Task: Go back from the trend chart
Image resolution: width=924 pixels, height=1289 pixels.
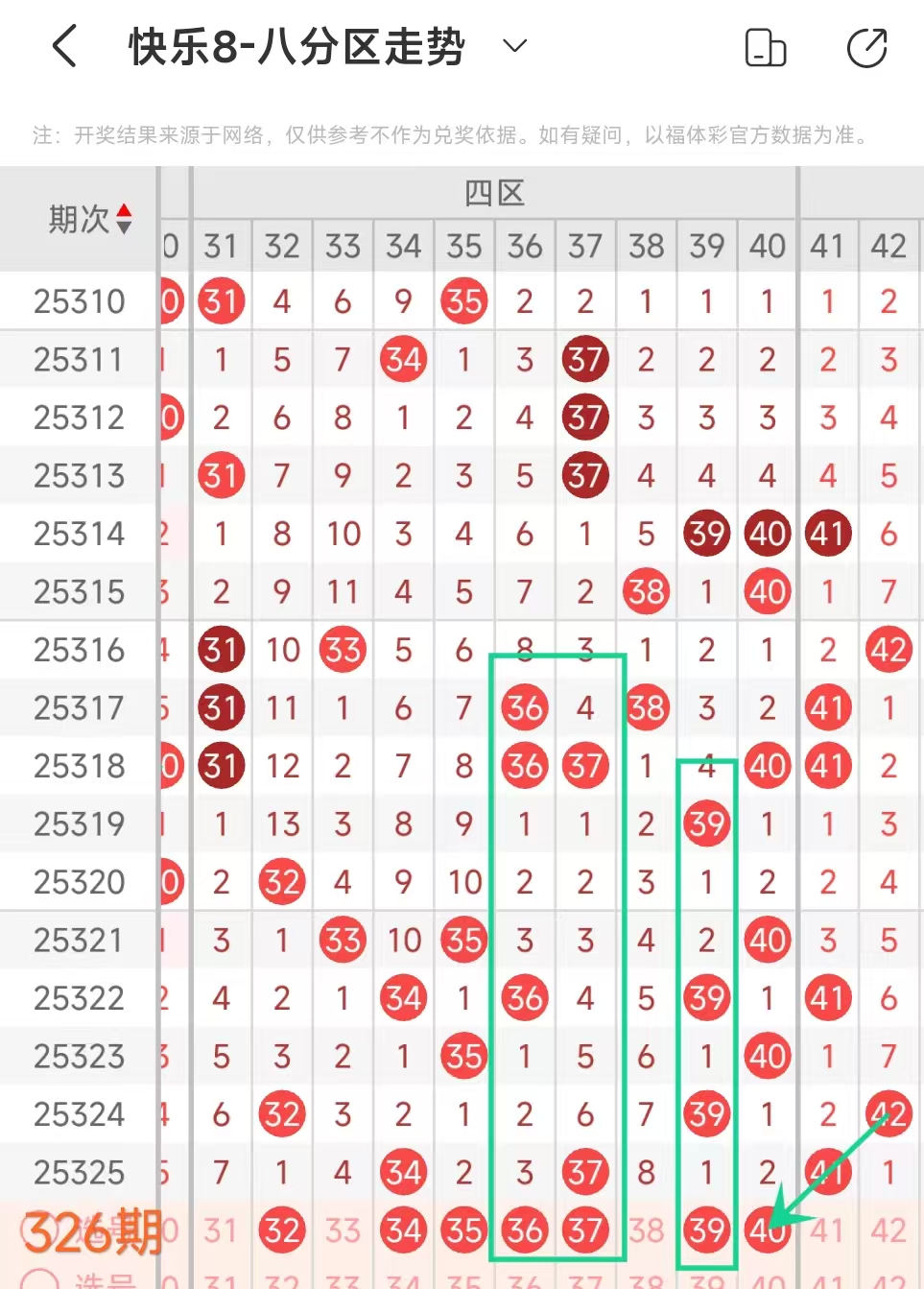Action: tap(64, 46)
